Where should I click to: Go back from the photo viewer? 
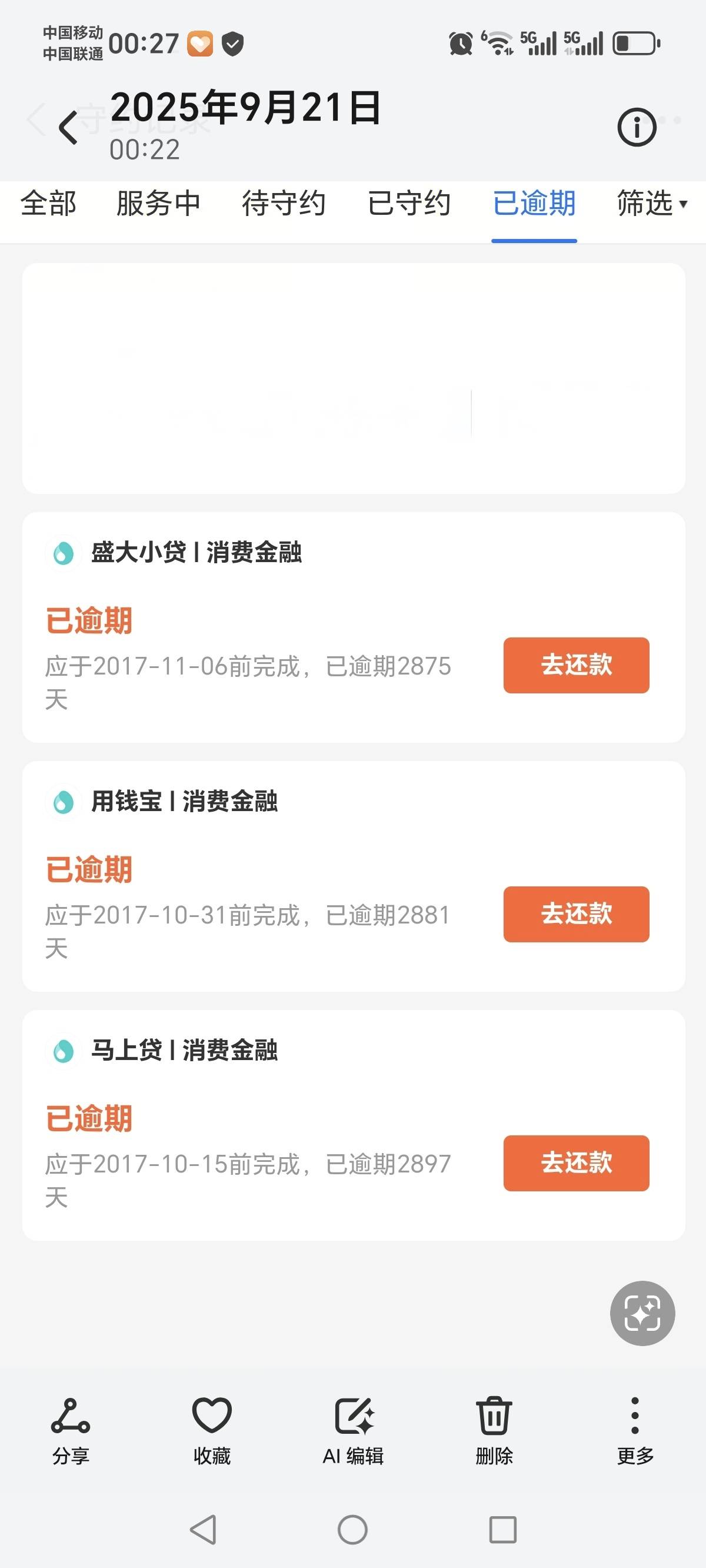coord(68,128)
